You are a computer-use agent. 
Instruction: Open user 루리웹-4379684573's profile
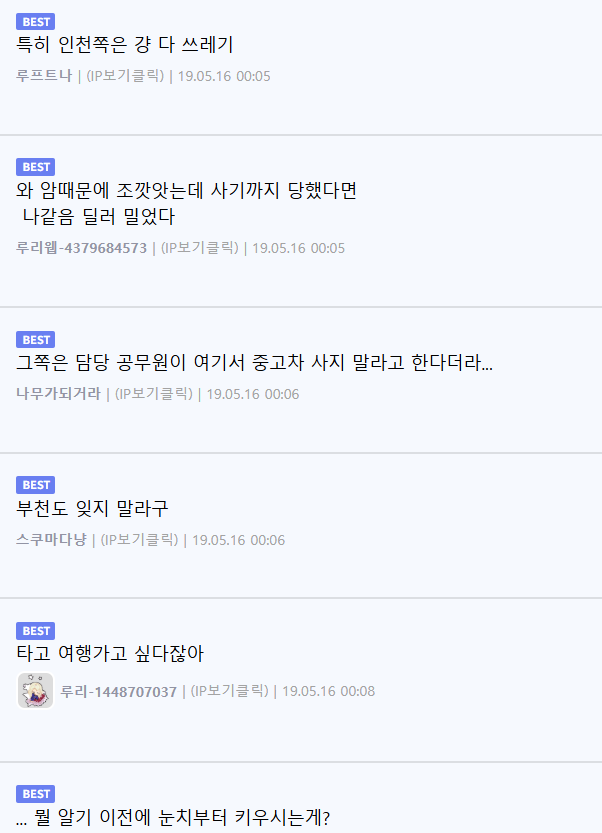pos(82,248)
